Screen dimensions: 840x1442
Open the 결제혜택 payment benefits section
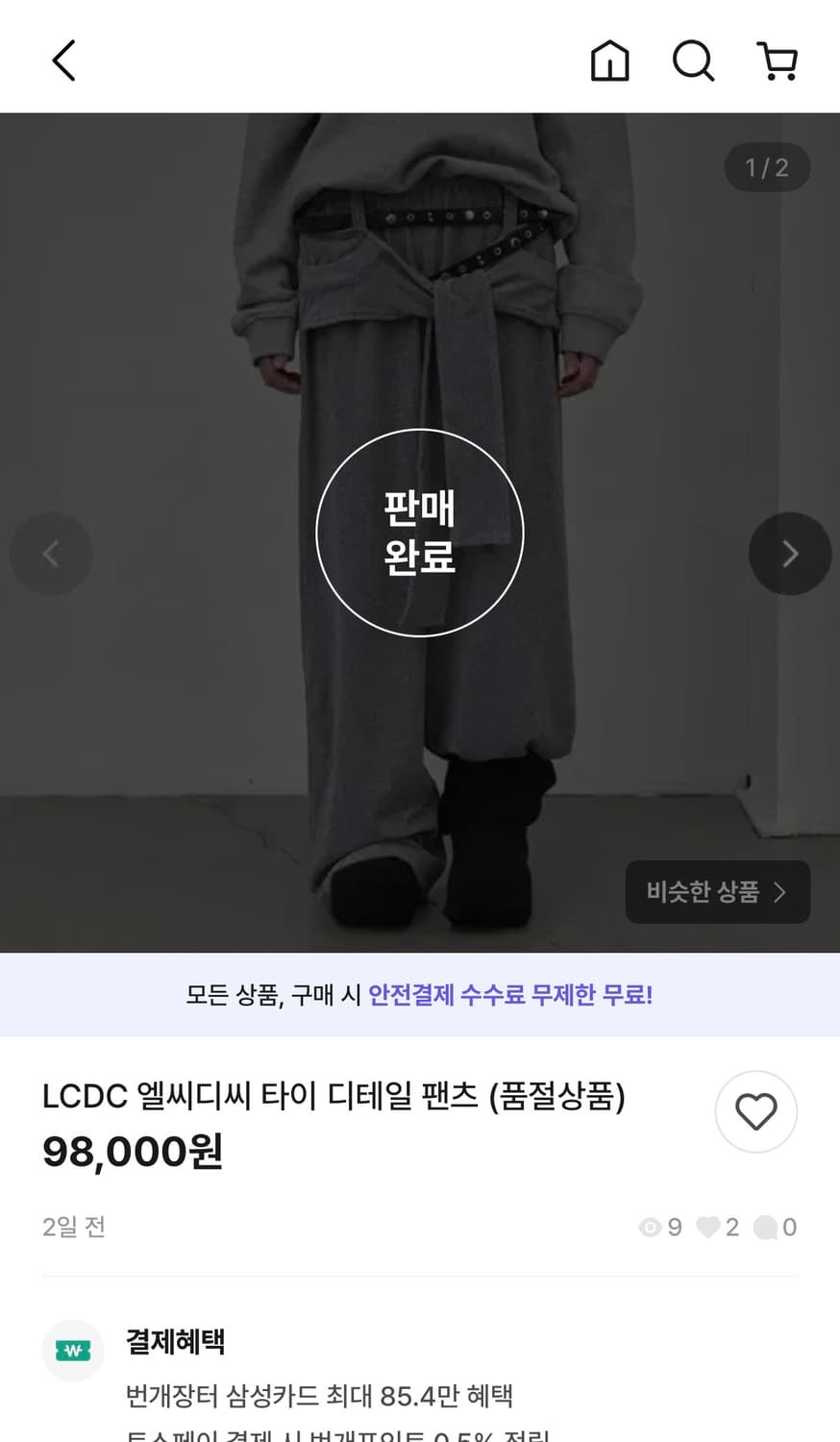176,1342
